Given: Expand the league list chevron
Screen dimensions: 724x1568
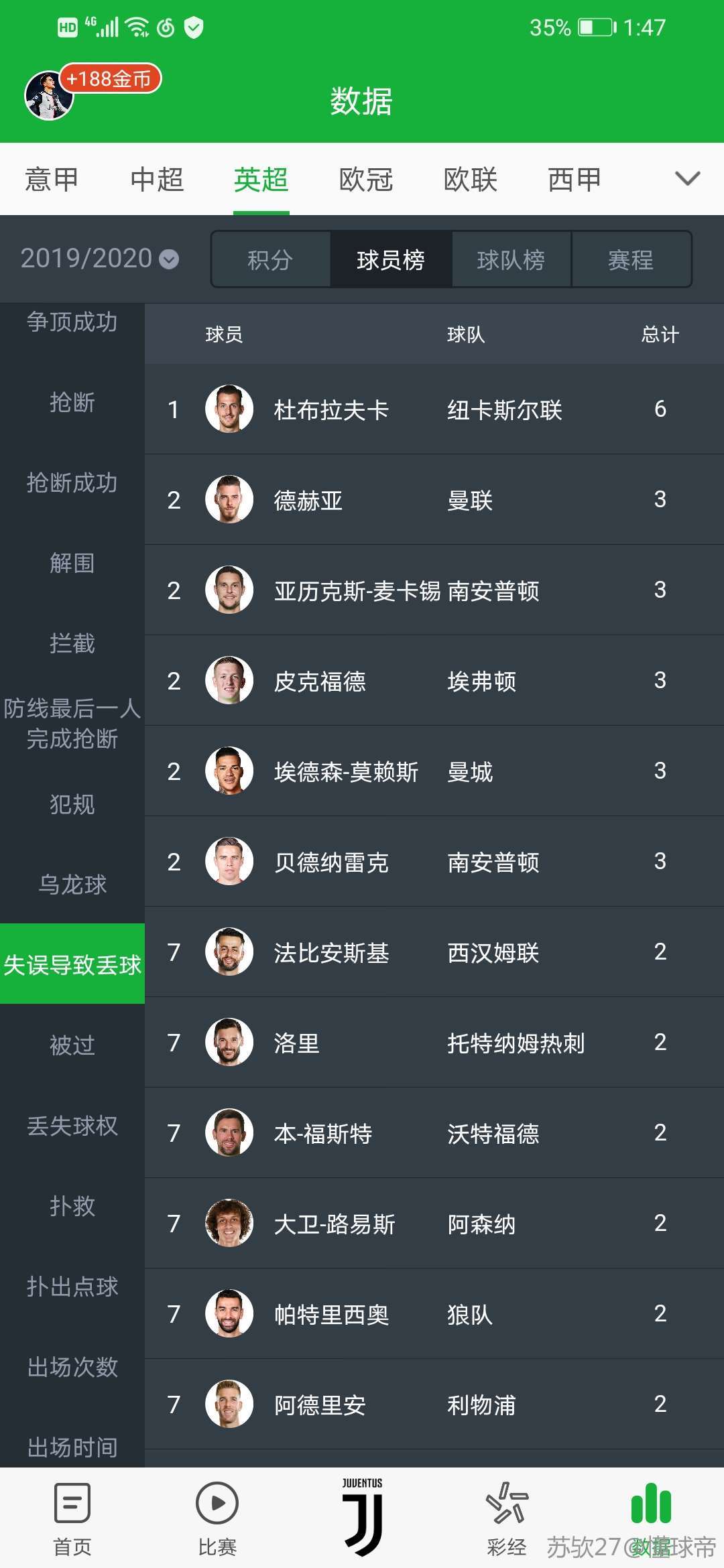Looking at the screenshot, I should coord(686,178).
